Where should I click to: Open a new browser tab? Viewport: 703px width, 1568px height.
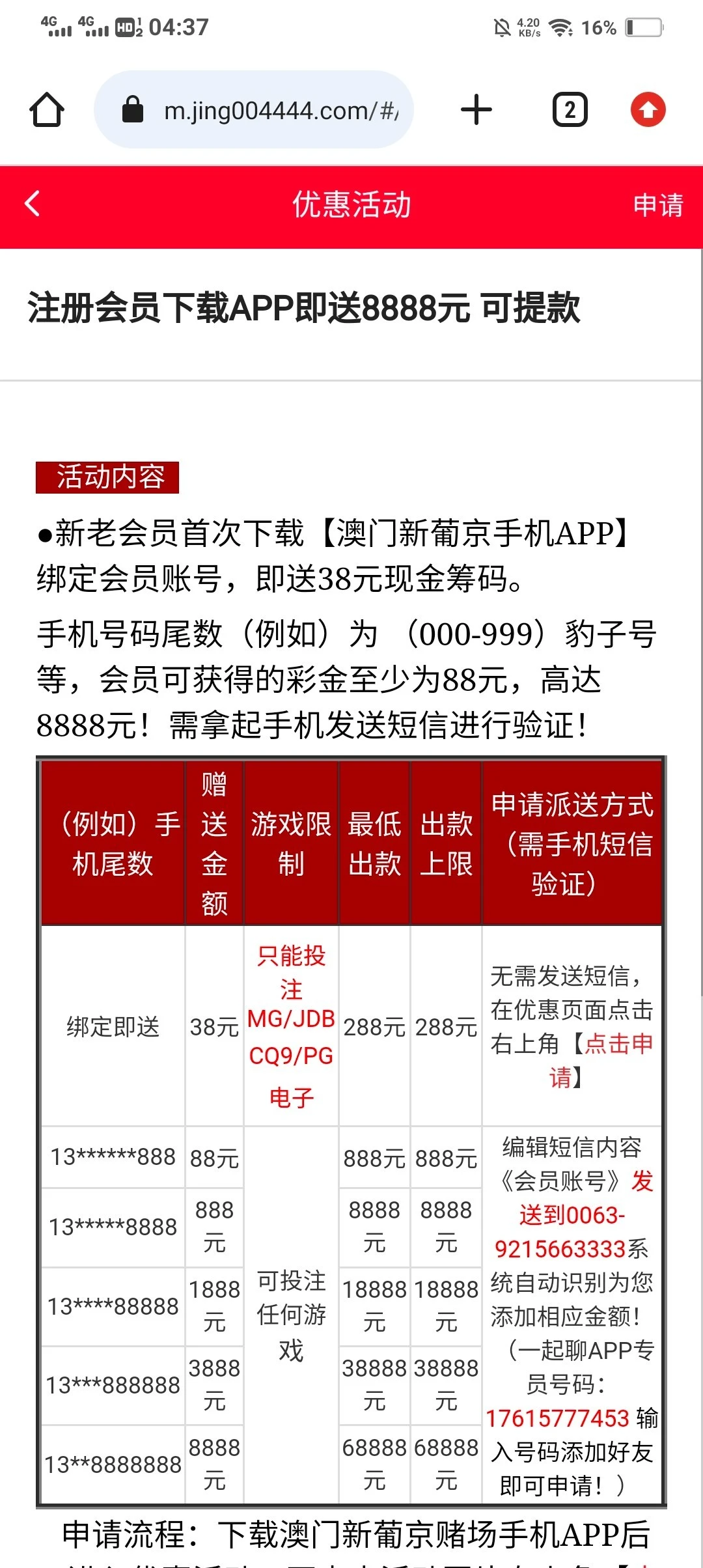[476, 109]
